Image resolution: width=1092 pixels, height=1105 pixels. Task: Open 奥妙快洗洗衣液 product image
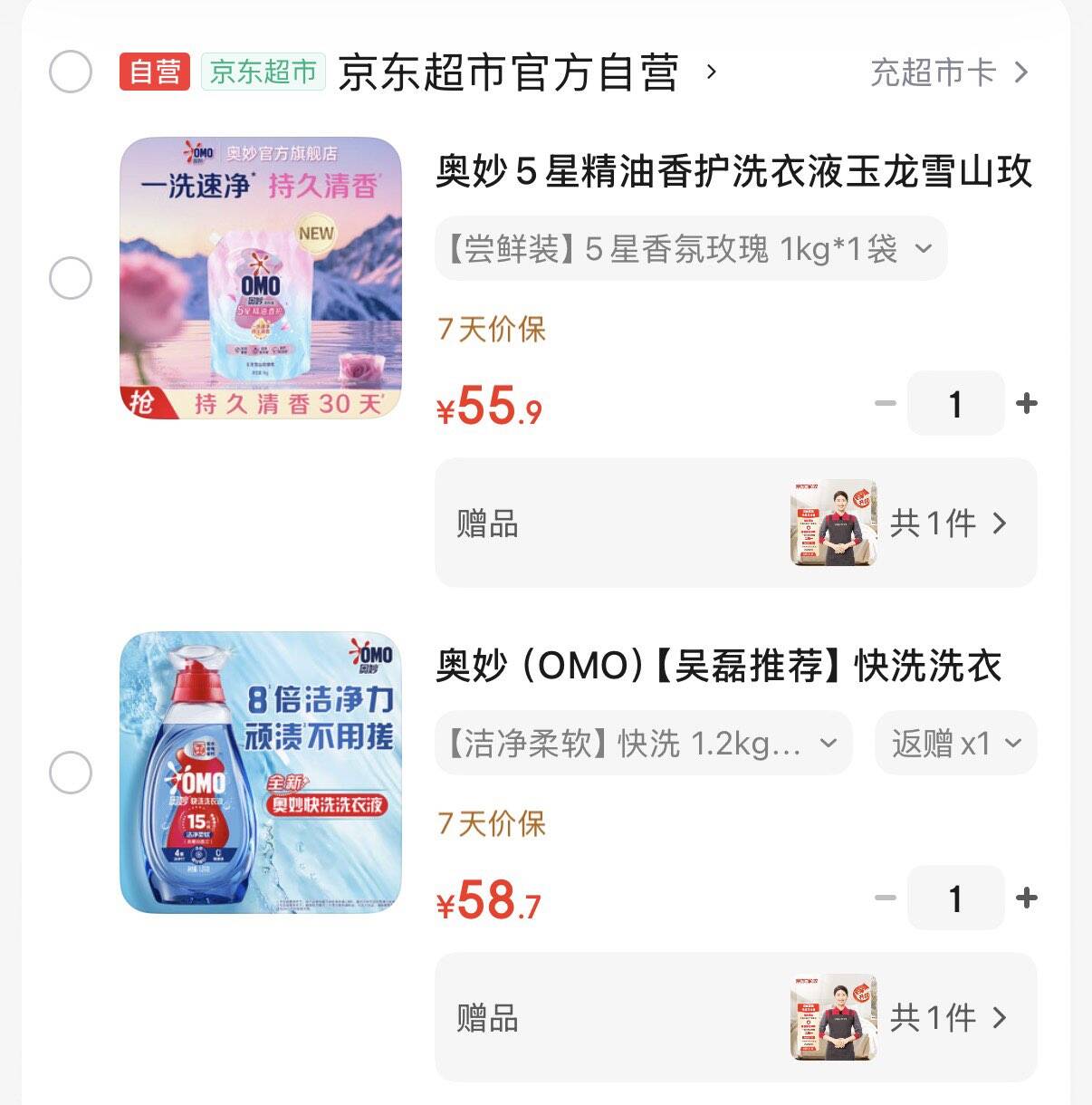click(x=261, y=773)
